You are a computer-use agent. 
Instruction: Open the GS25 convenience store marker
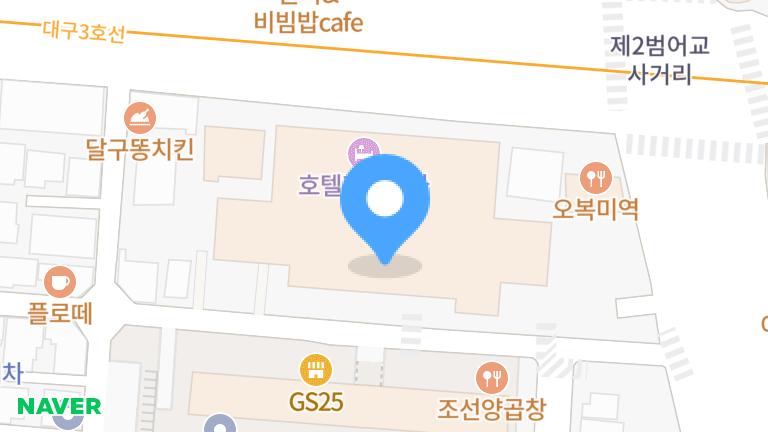(x=316, y=370)
